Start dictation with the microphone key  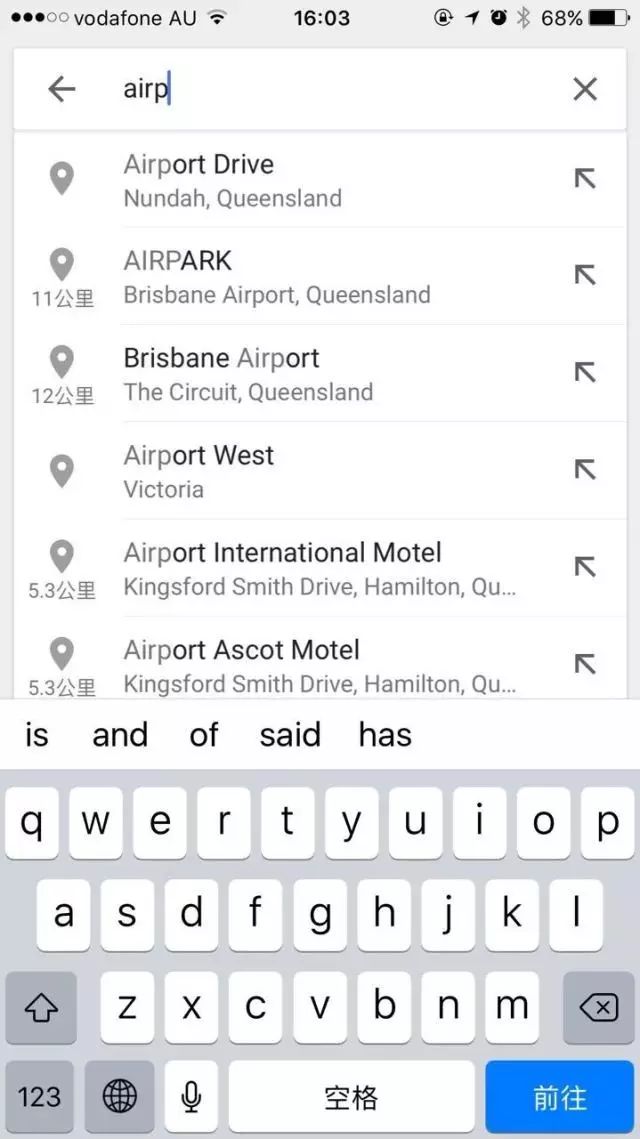click(191, 1097)
